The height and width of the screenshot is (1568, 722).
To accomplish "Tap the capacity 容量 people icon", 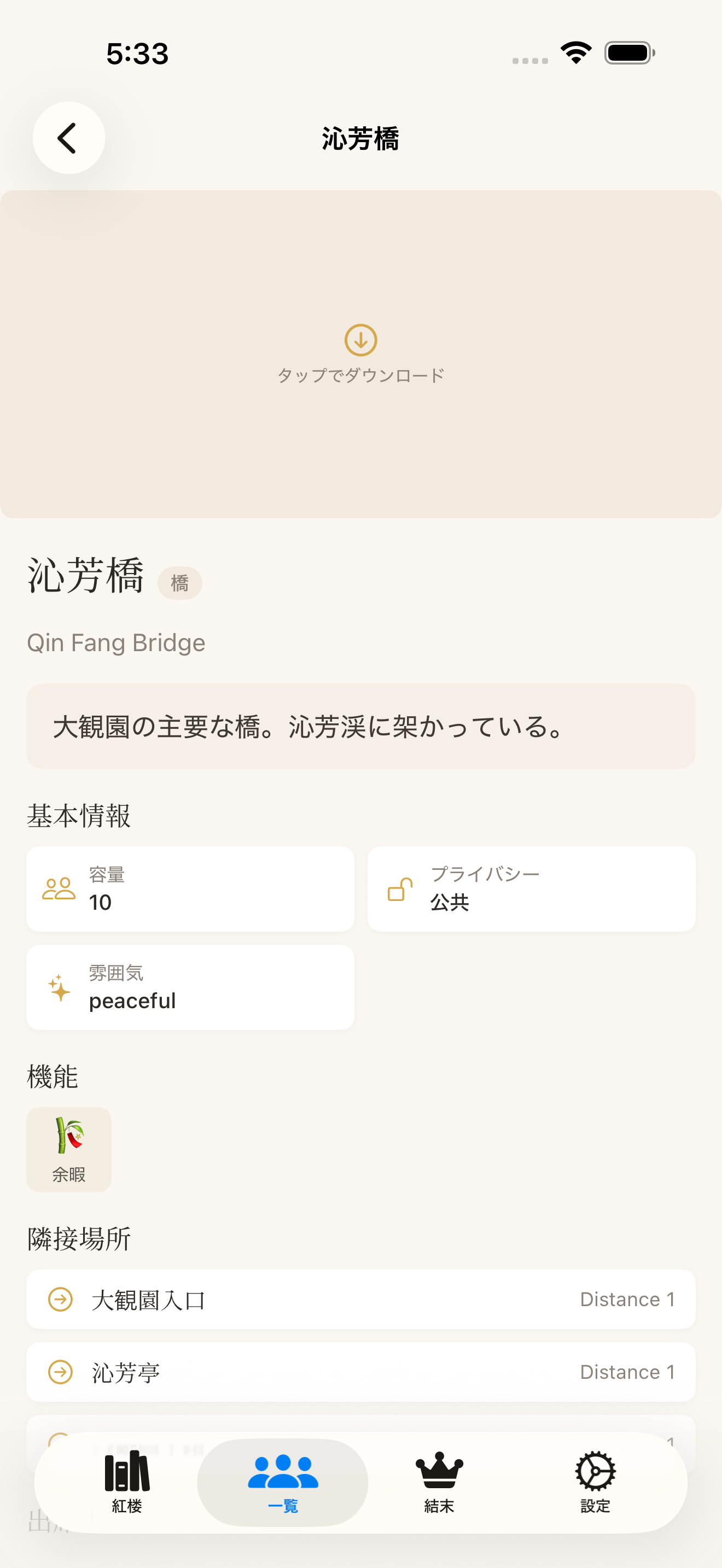I will tap(59, 890).
